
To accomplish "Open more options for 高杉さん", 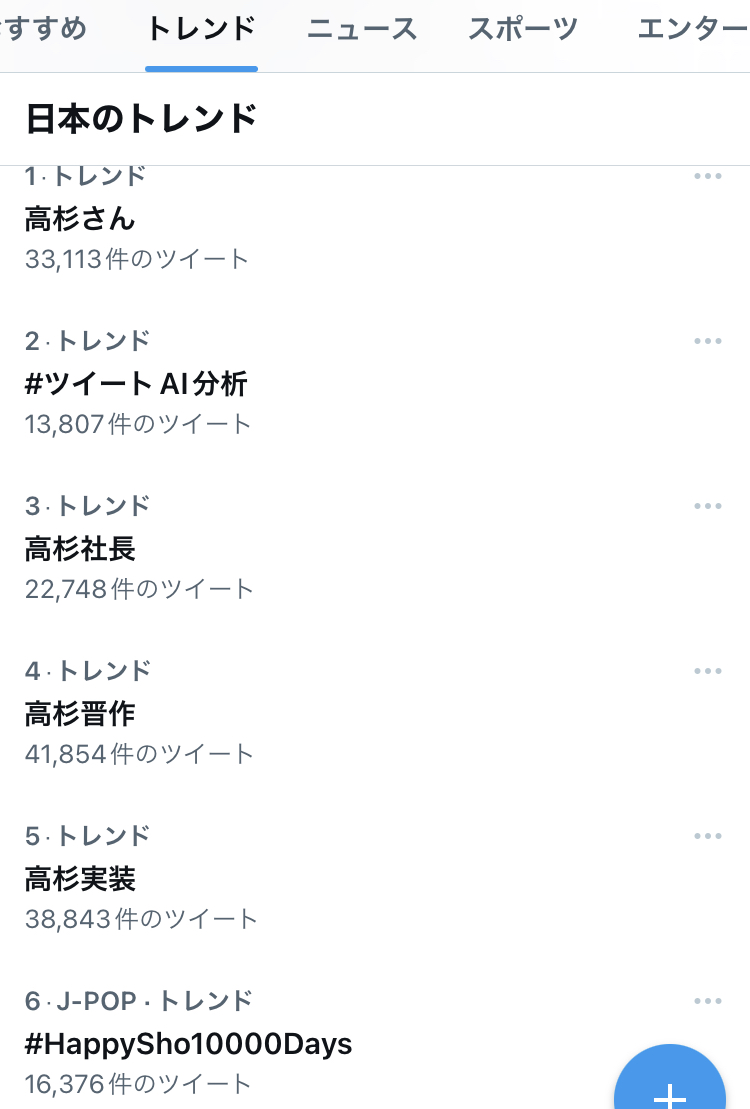I will [x=707, y=176].
